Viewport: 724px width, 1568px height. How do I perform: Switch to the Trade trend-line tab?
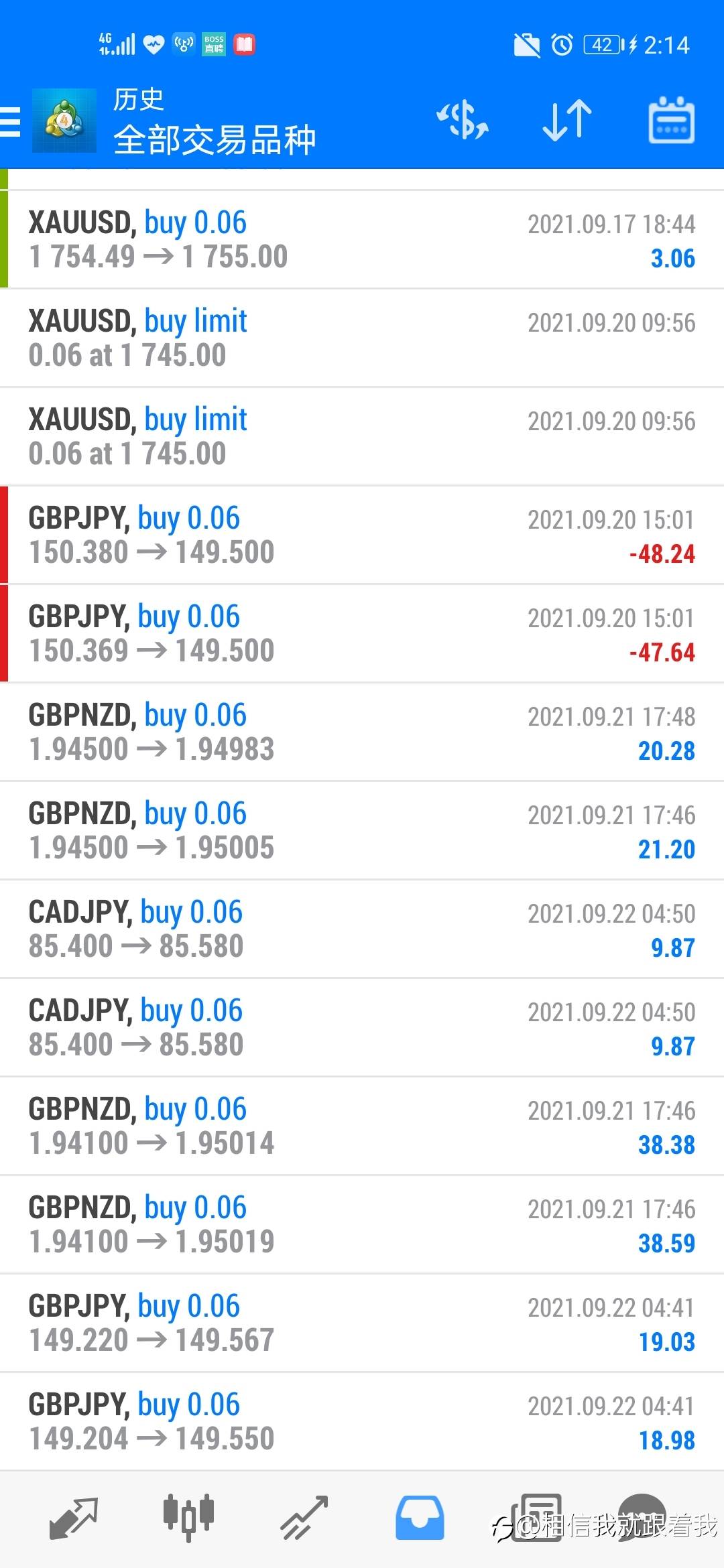pos(304,1517)
